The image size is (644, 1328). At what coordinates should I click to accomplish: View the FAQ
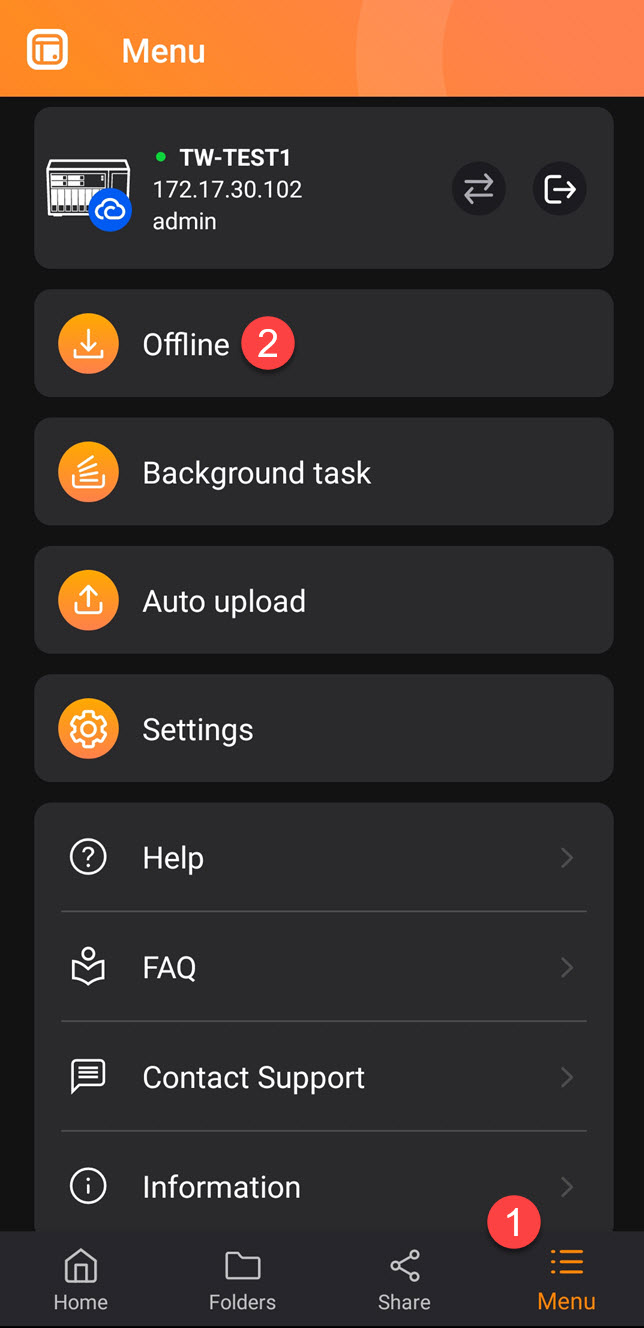click(x=324, y=967)
